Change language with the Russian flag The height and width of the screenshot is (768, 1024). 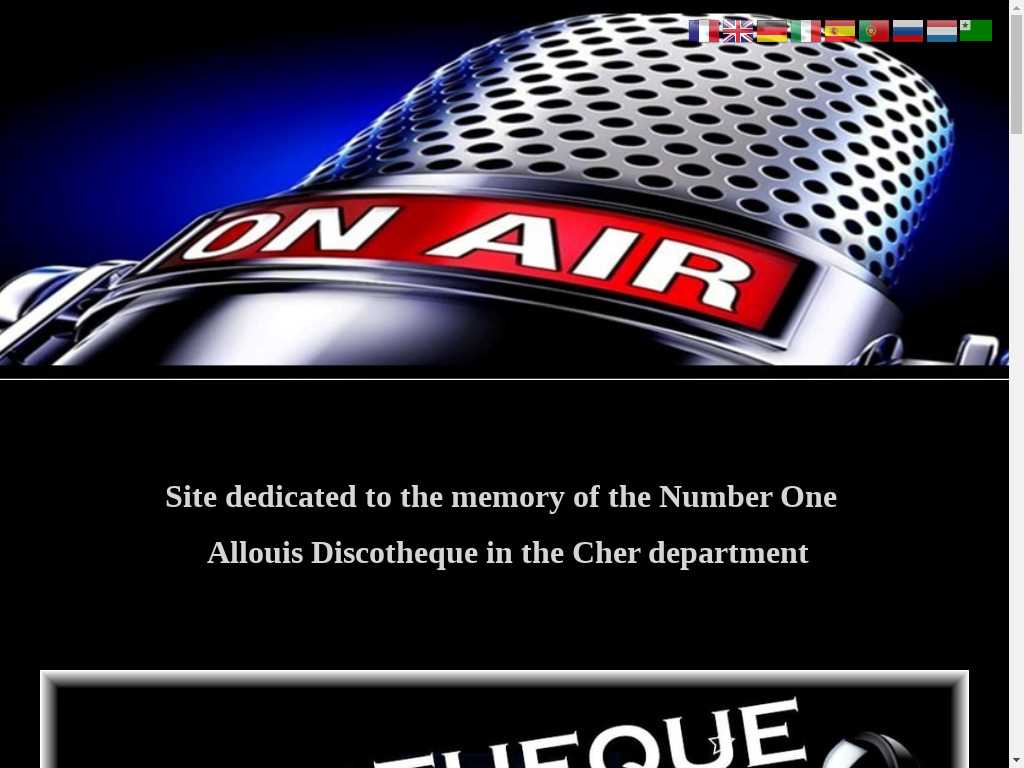[908, 31]
